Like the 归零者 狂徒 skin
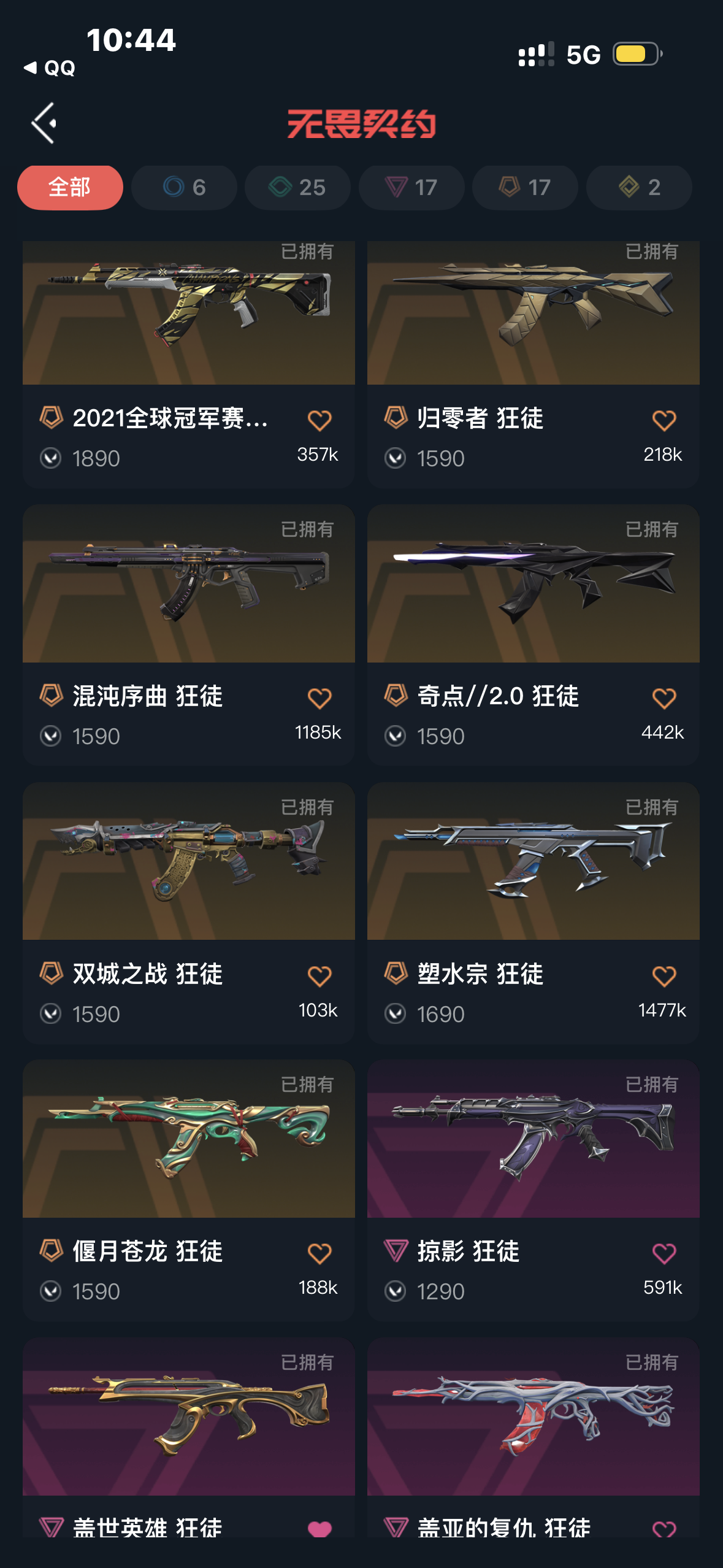The width and height of the screenshot is (723, 1568). [x=664, y=421]
